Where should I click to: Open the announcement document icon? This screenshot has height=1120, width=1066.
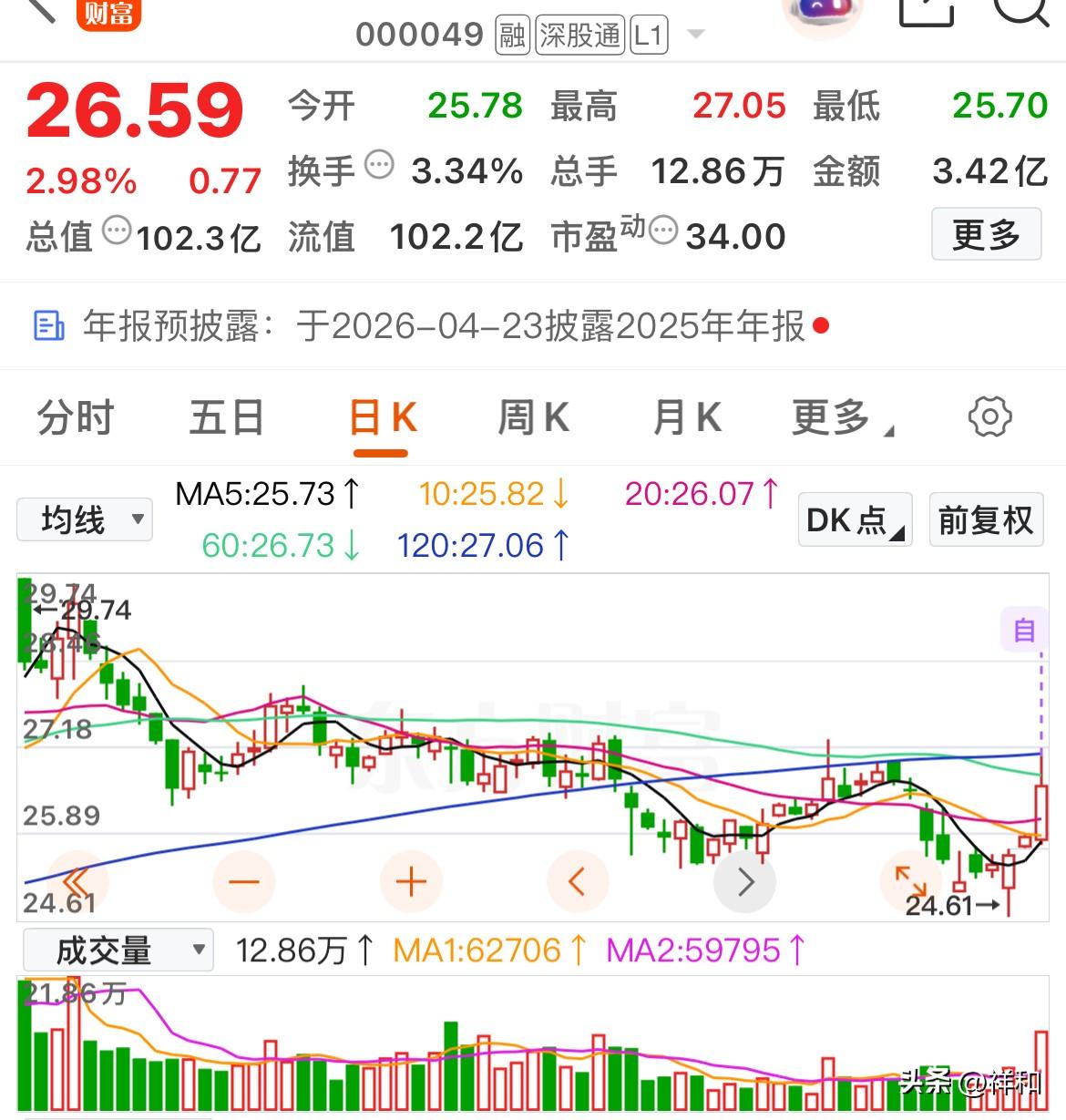pos(48,325)
